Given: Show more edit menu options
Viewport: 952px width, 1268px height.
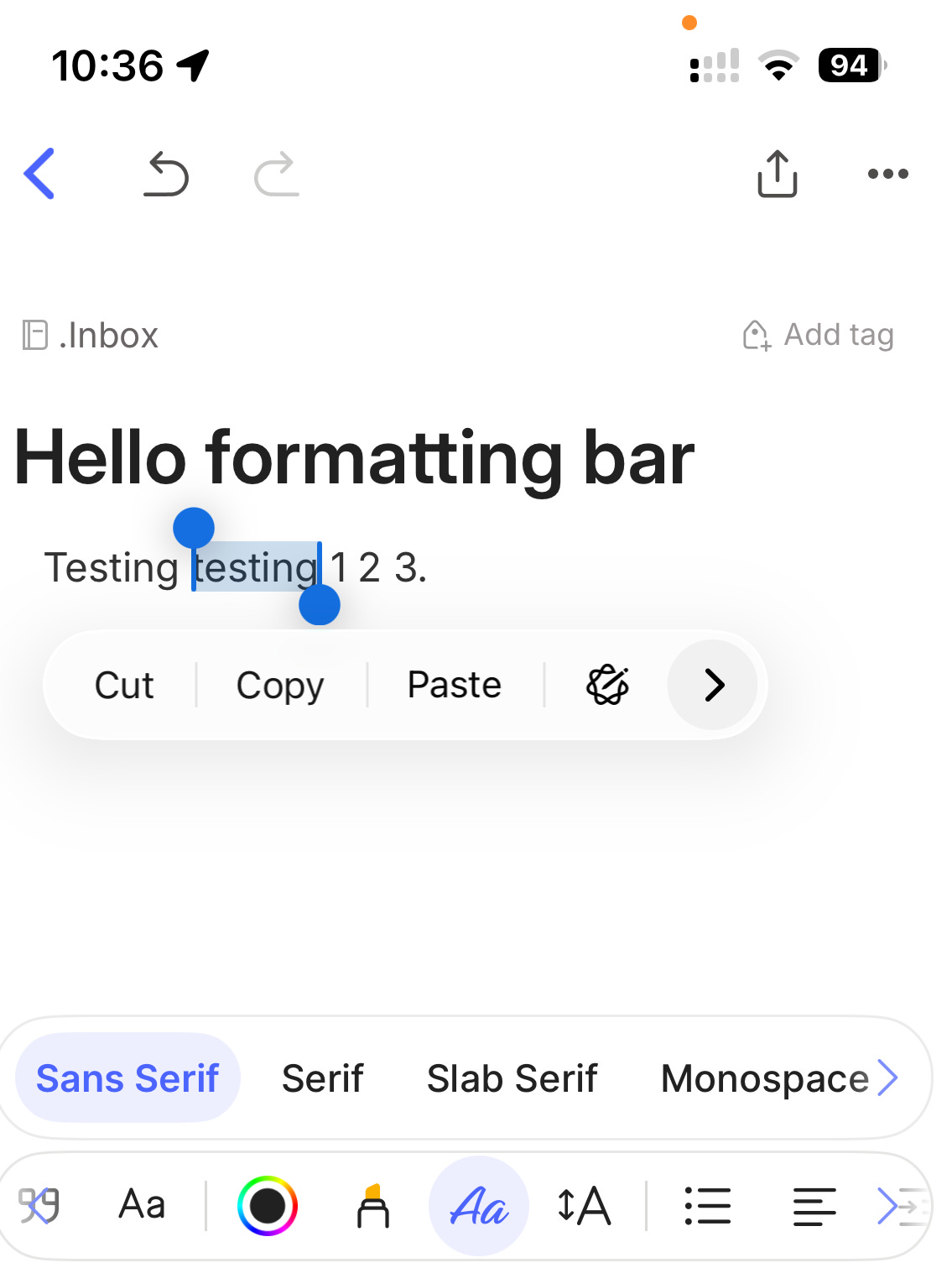Looking at the screenshot, I should [x=714, y=685].
